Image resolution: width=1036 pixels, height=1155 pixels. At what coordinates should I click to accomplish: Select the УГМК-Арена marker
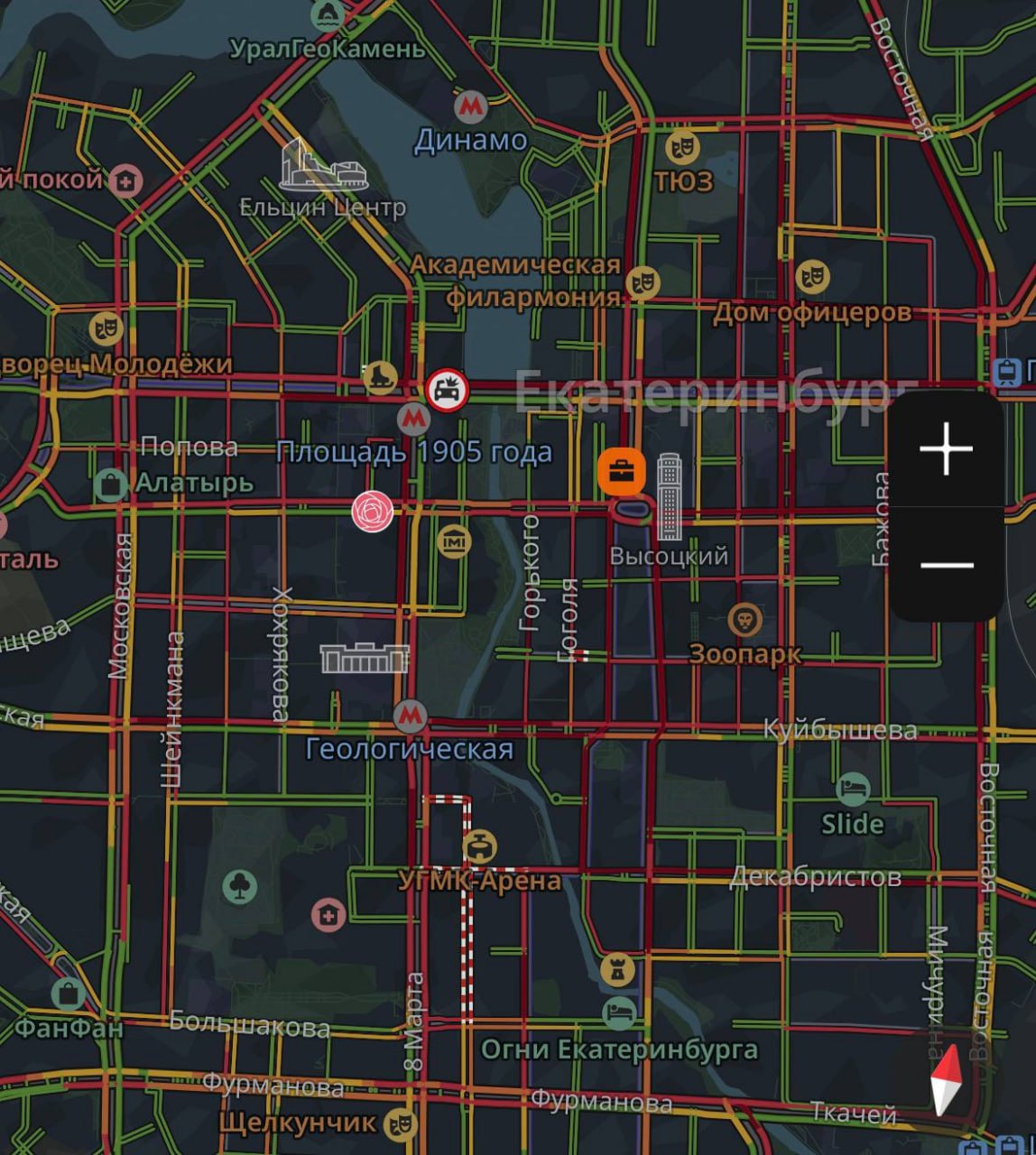[x=479, y=847]
